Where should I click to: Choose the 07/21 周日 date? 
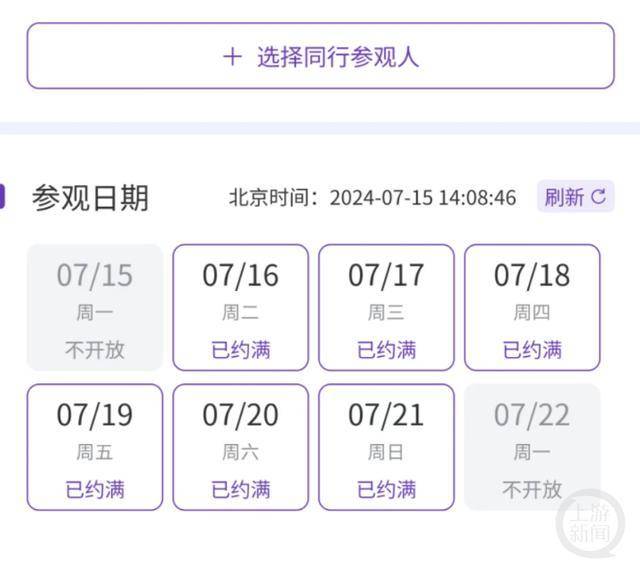[386, 447]
